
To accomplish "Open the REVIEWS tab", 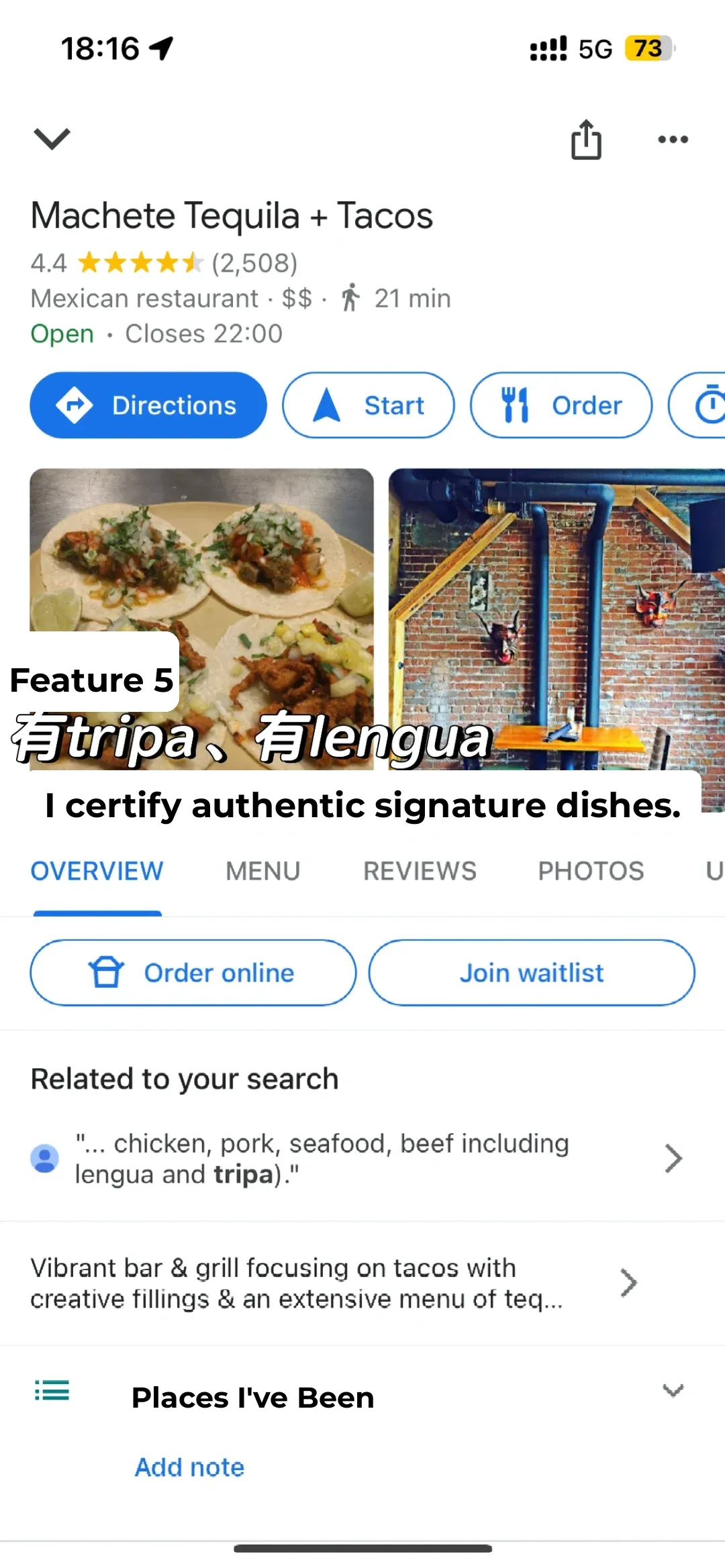I will click(419, 870).
